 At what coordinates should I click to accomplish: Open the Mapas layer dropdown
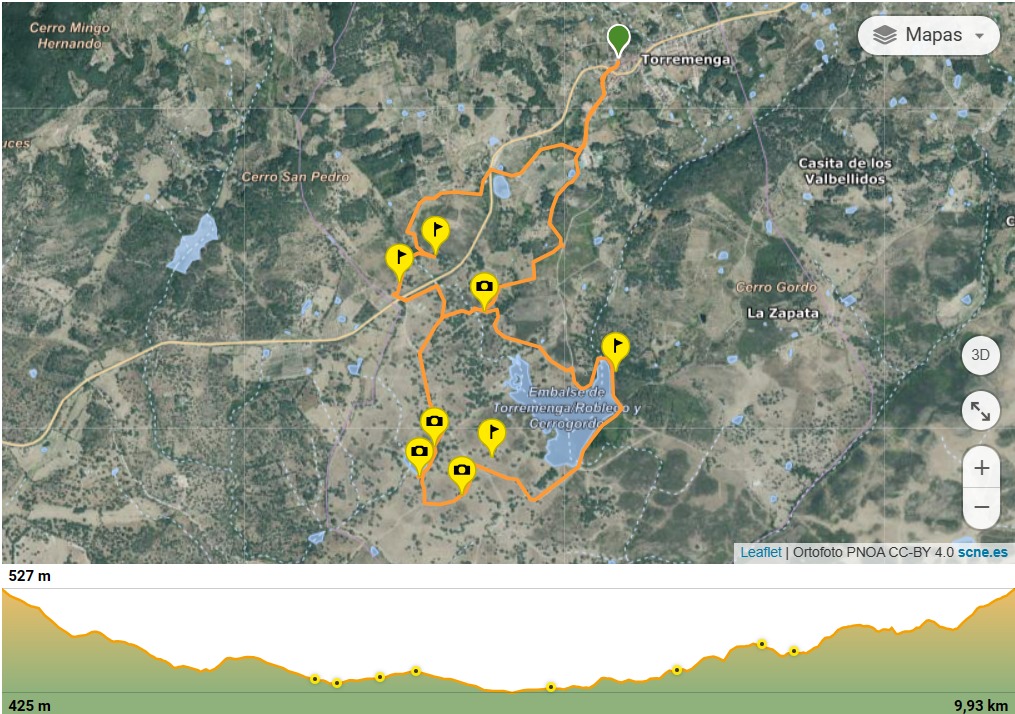pos(928,35)
